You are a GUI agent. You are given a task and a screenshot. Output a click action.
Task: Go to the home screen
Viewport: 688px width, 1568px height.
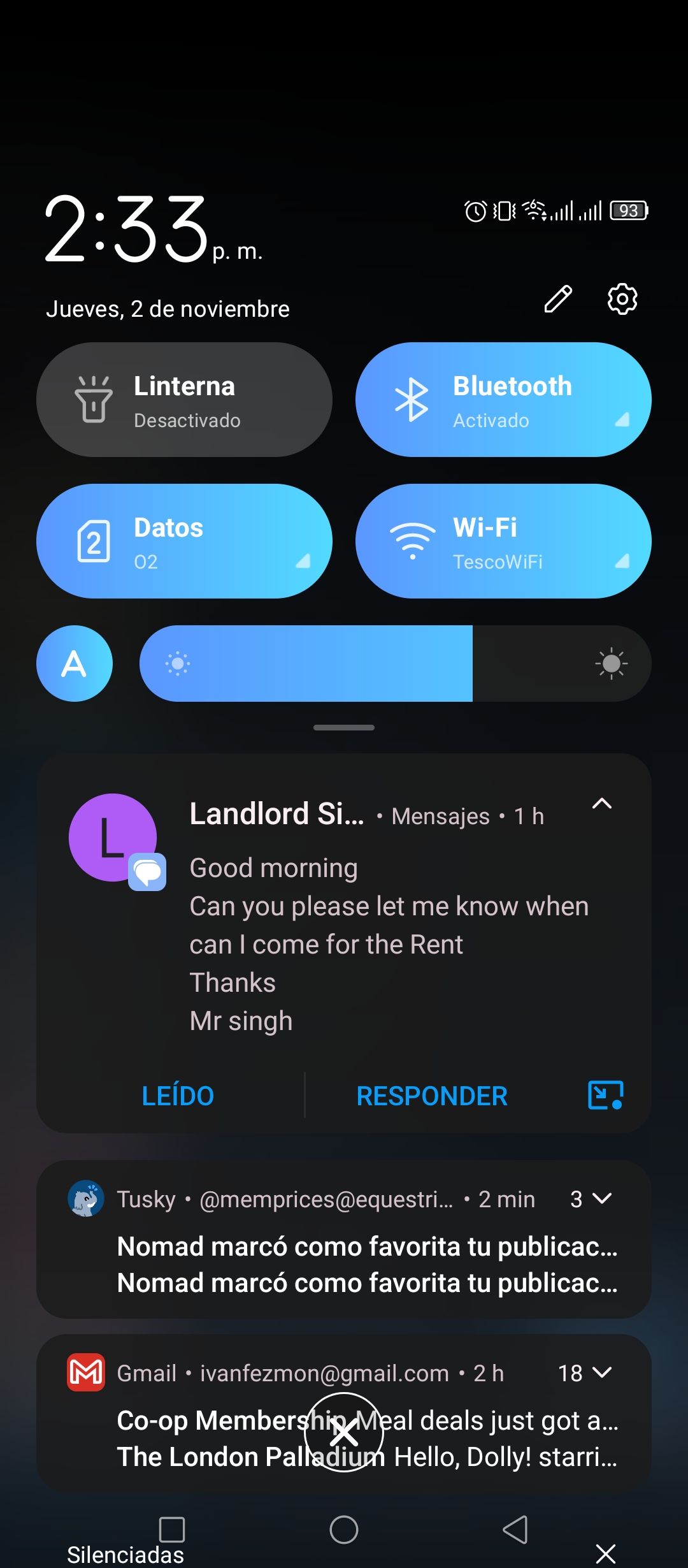pos(344,1529)
